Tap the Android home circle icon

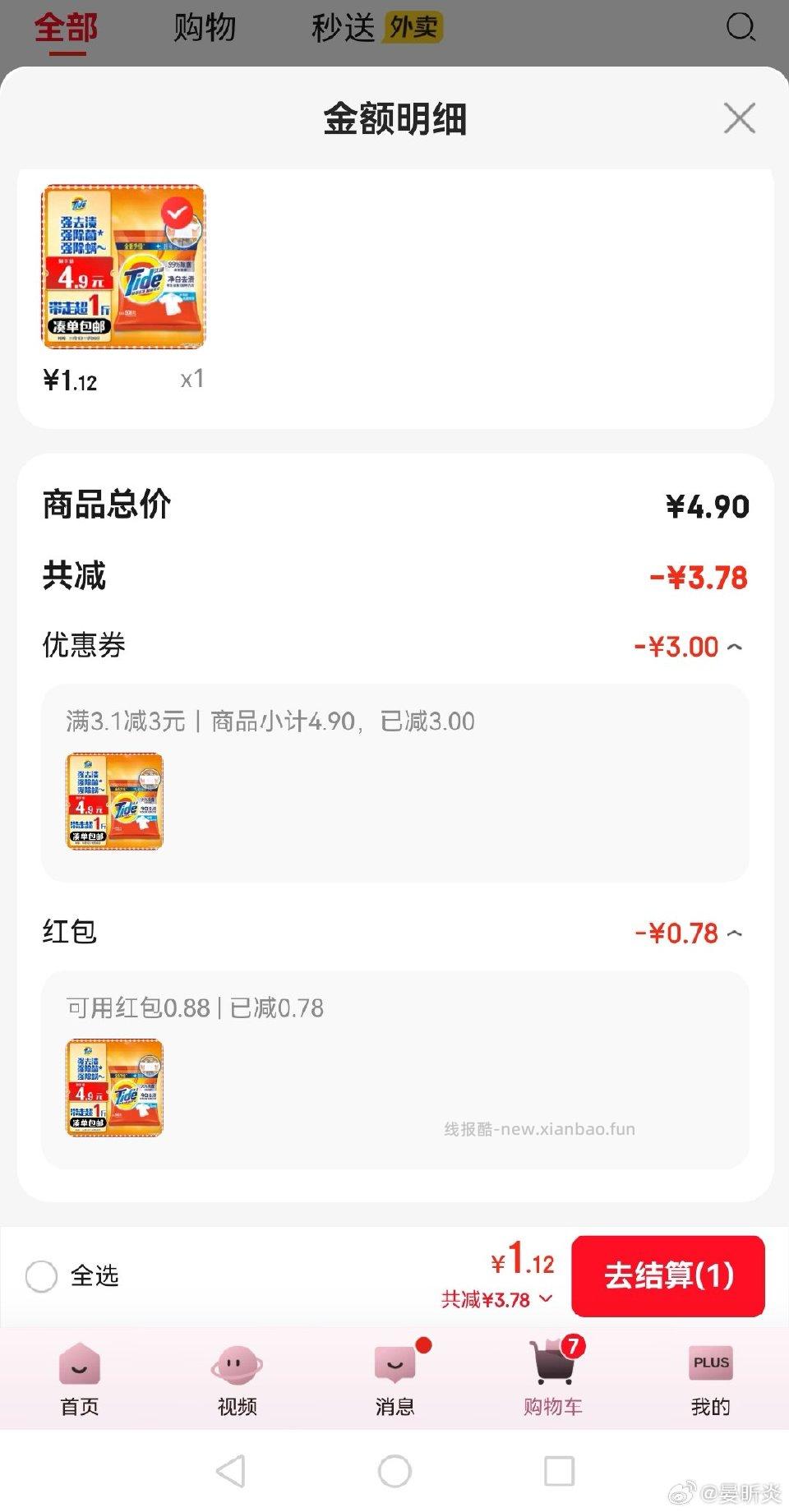point(394,1472)
